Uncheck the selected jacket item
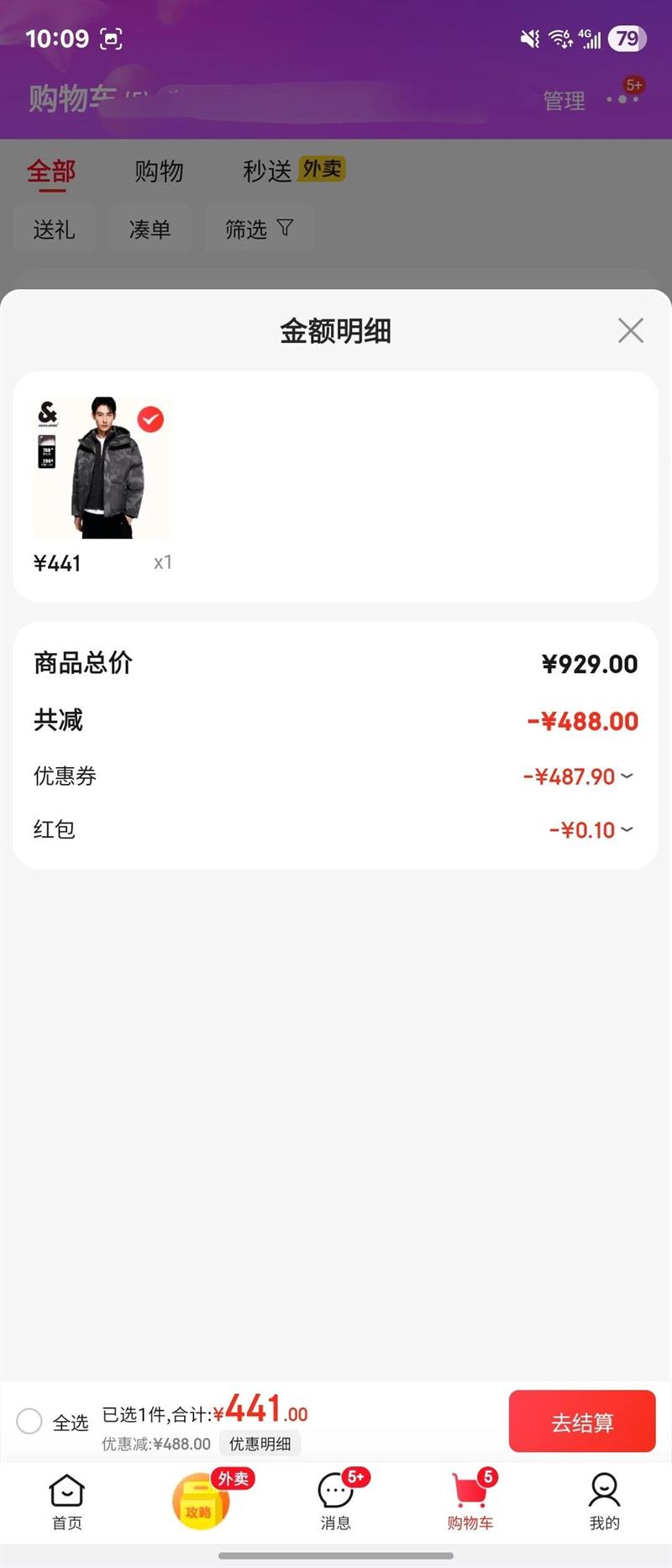The image size is (672, 1568). [150, 418]
